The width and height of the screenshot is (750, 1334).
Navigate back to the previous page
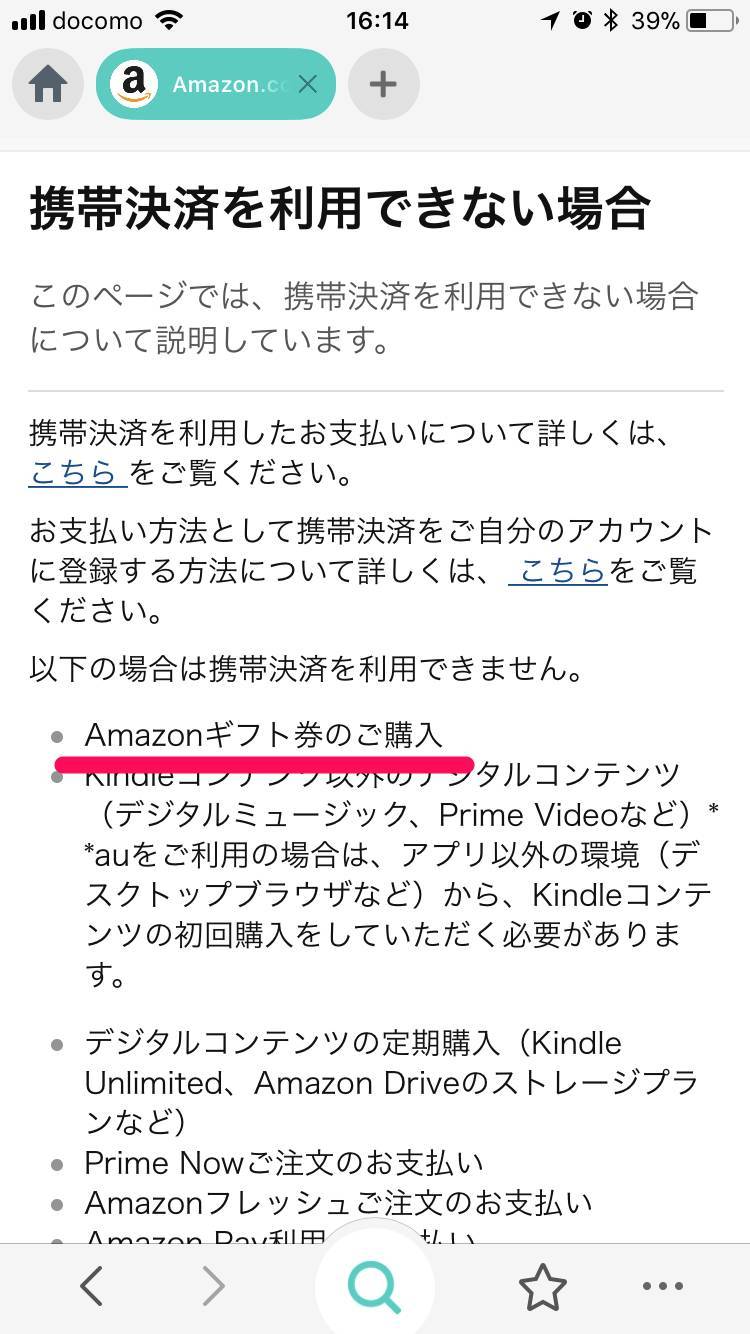91,1286
